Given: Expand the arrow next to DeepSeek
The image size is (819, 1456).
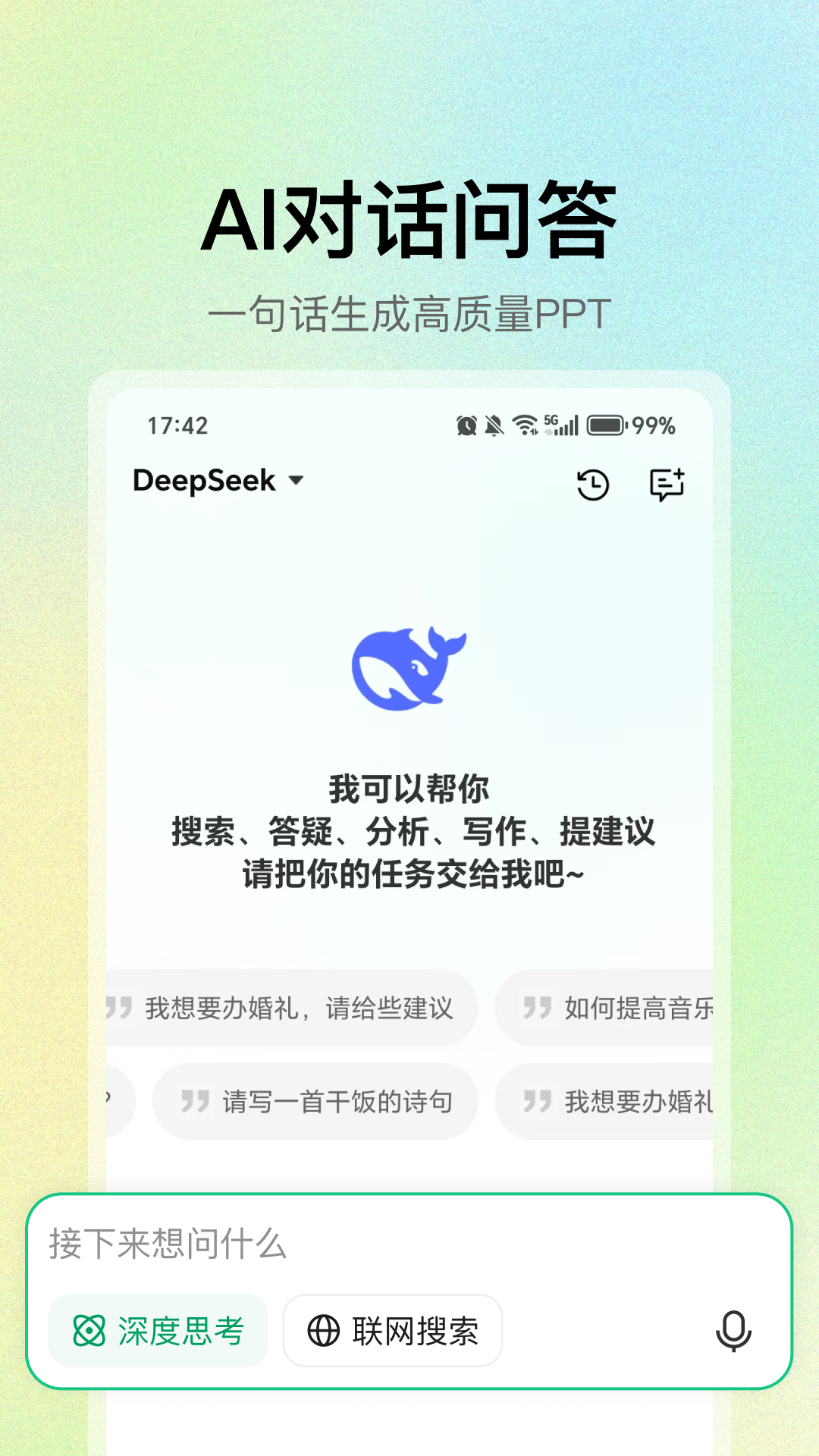Looking at the screenshot, I should pyautogui.click(x=298, y=479).
